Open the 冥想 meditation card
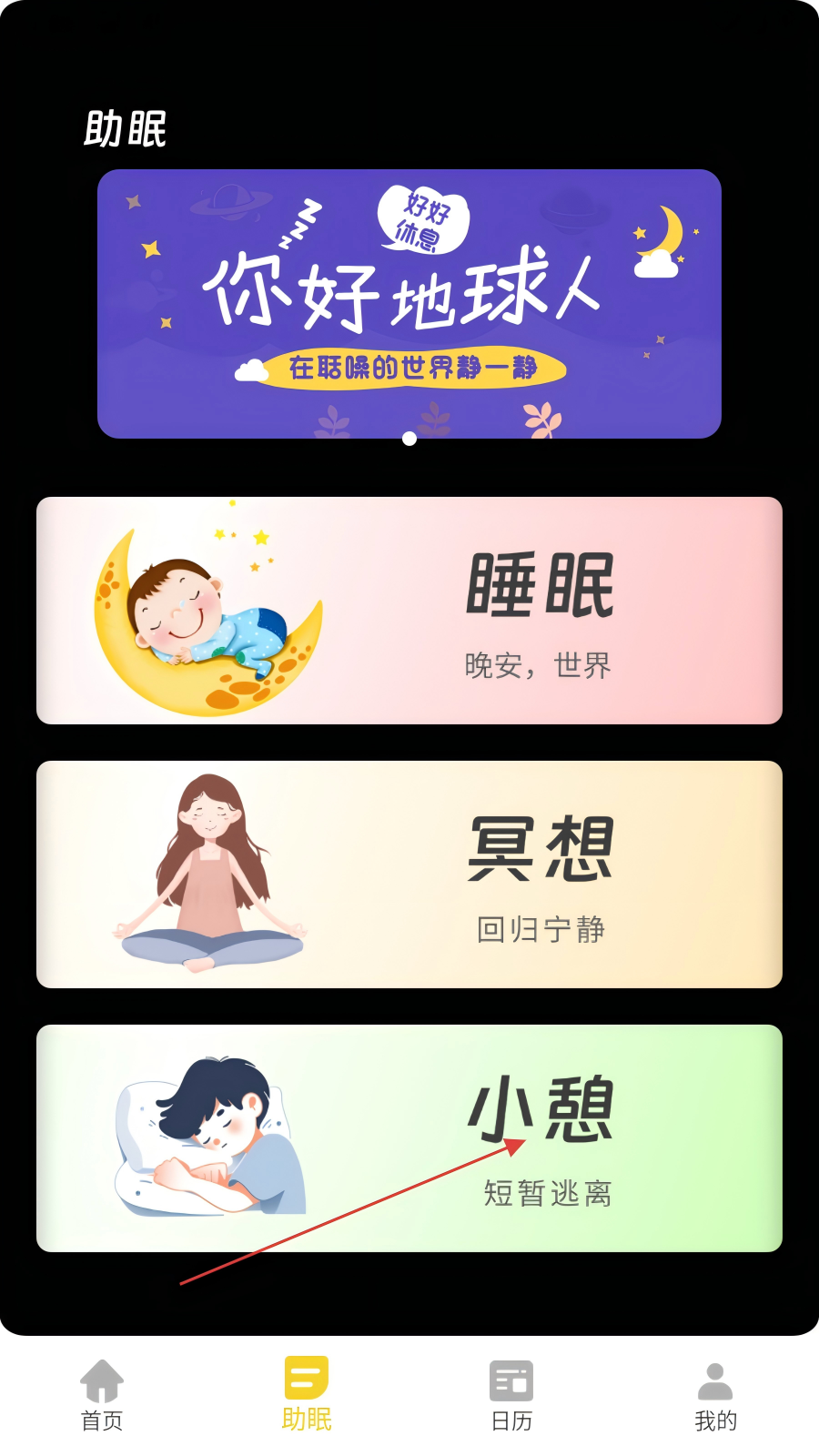Viewport: 819px width, 1456px height. pos(409,875)
